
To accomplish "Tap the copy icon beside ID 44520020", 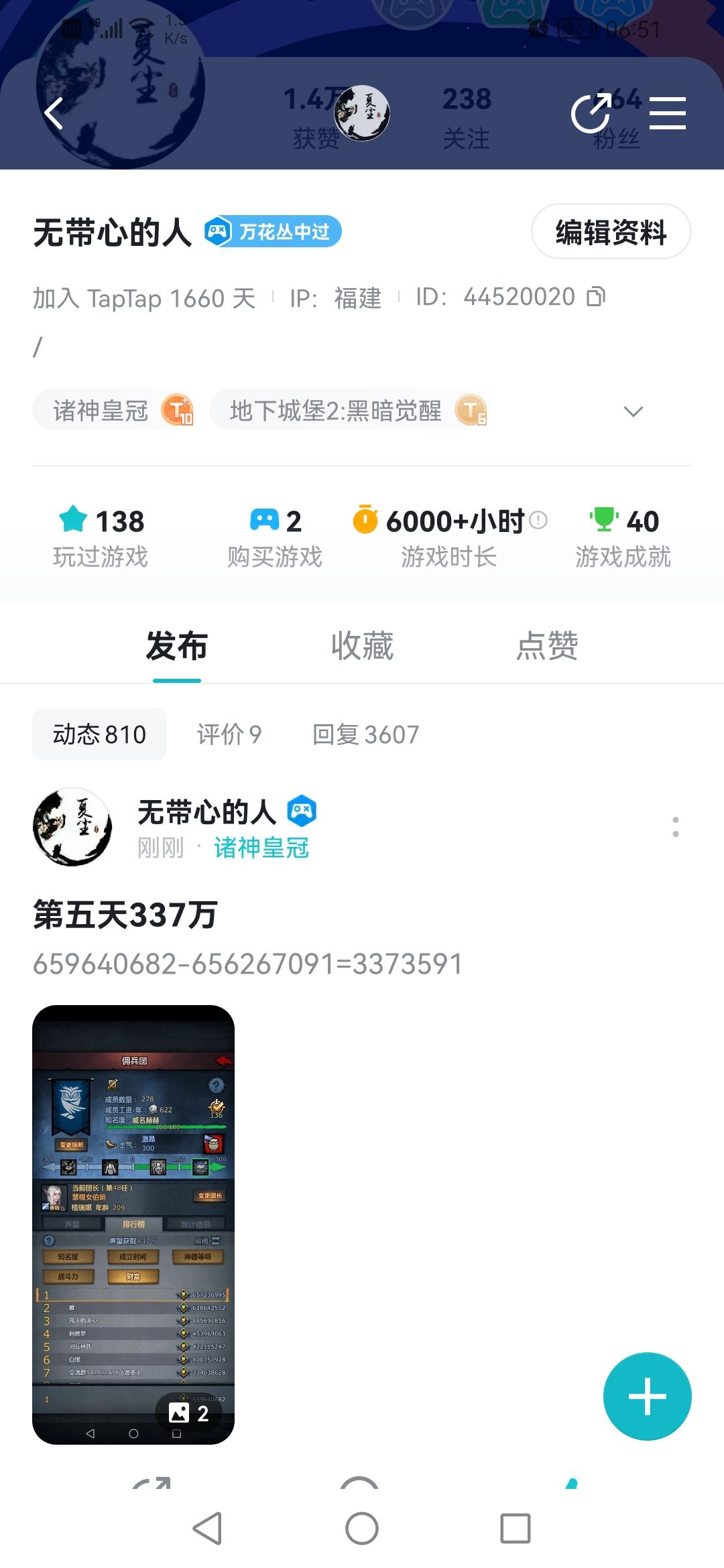I will click(595, 297).
